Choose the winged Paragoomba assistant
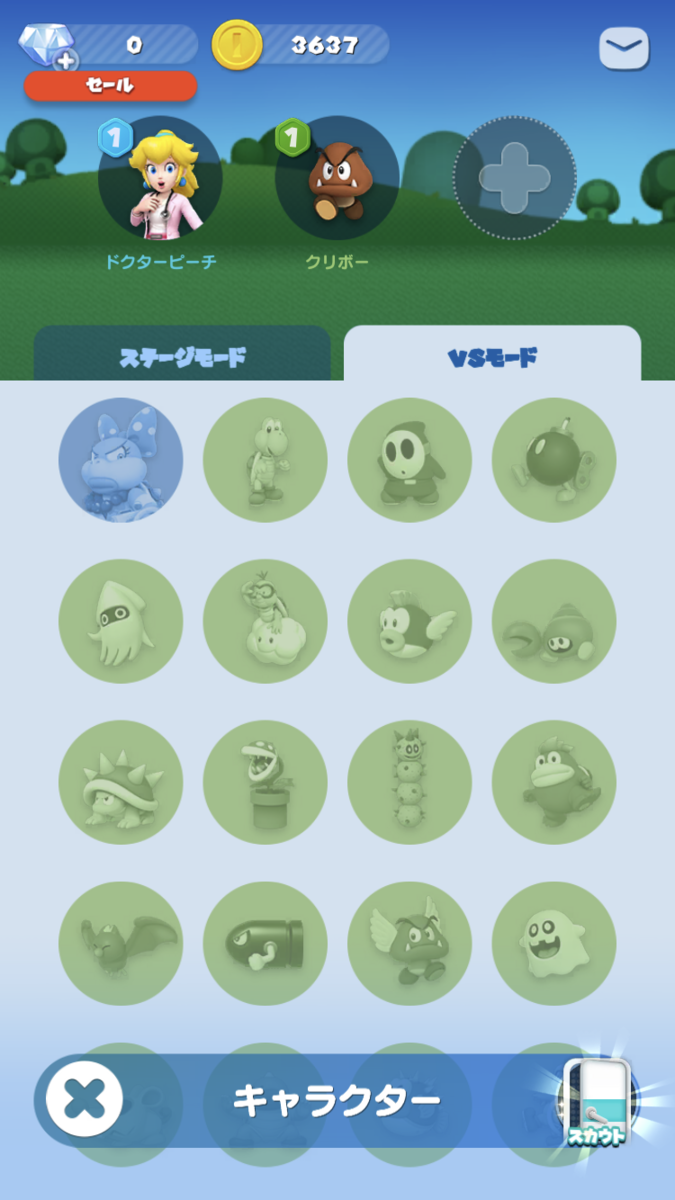Screen dimensions: 675x1200 [x=409, y=943]
